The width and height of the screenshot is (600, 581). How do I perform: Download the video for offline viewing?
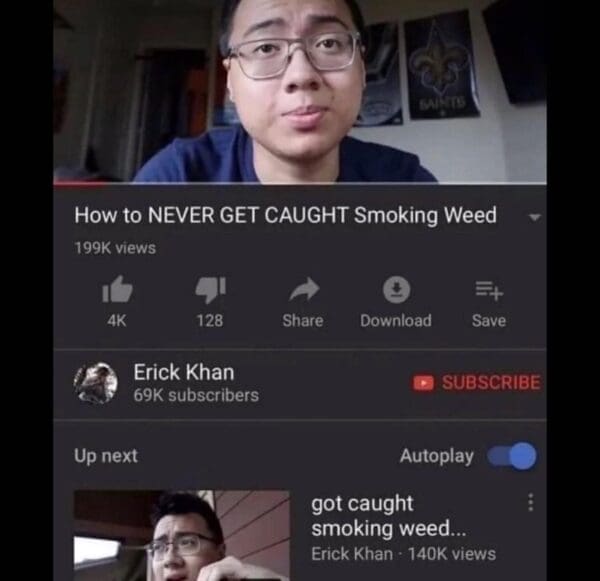(x=396, y=291)
